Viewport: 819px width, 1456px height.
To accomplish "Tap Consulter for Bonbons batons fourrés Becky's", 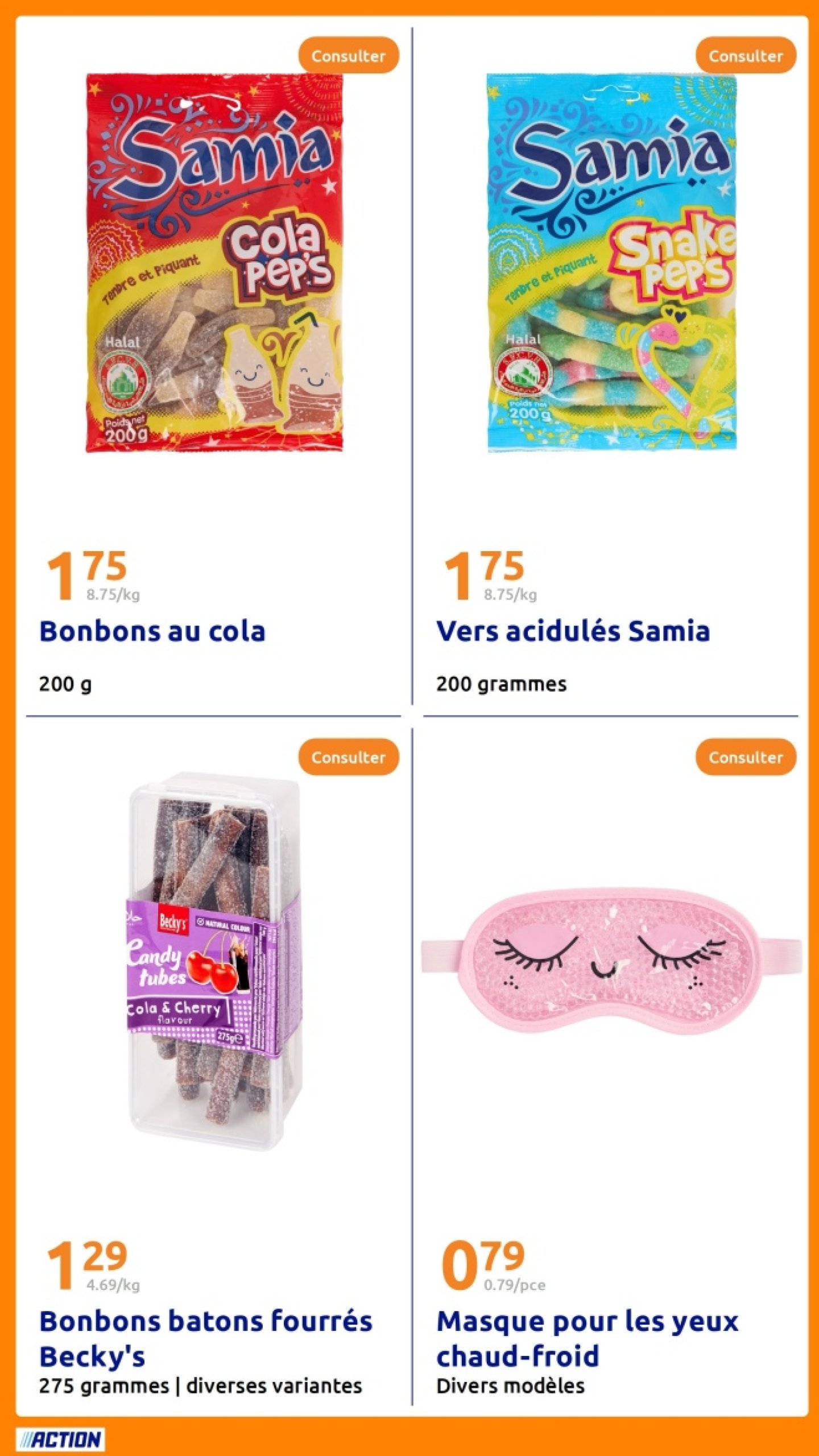I will [x=348, y=757].
